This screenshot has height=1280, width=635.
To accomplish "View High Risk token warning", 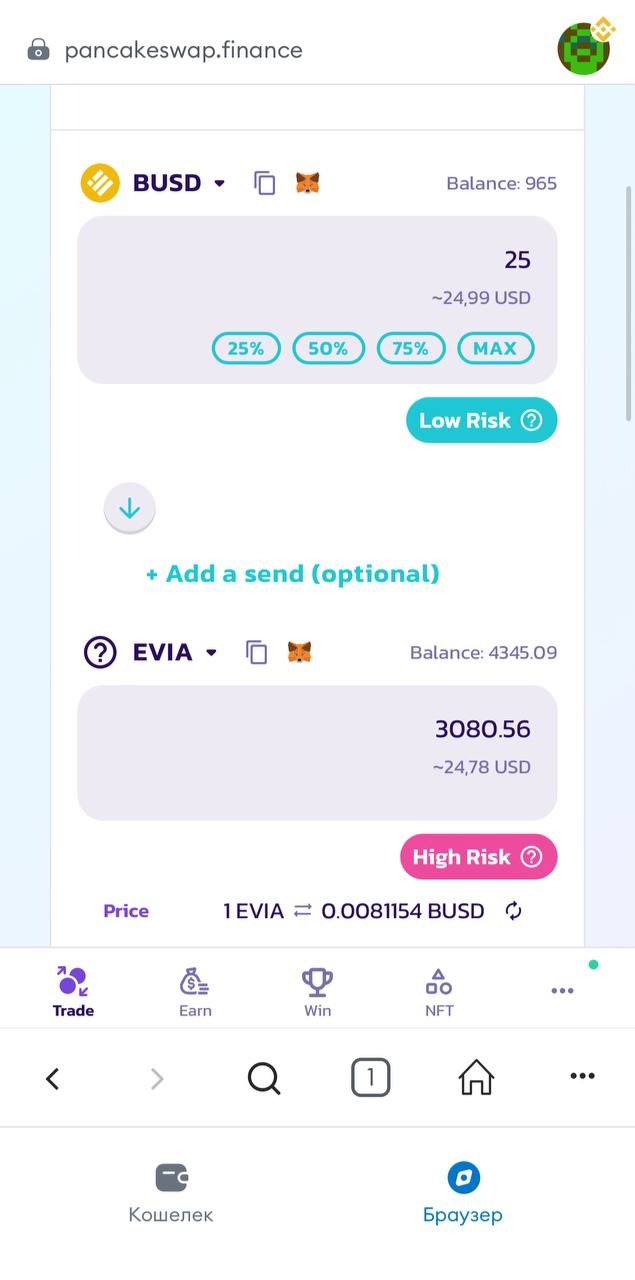I will (478, 857).
